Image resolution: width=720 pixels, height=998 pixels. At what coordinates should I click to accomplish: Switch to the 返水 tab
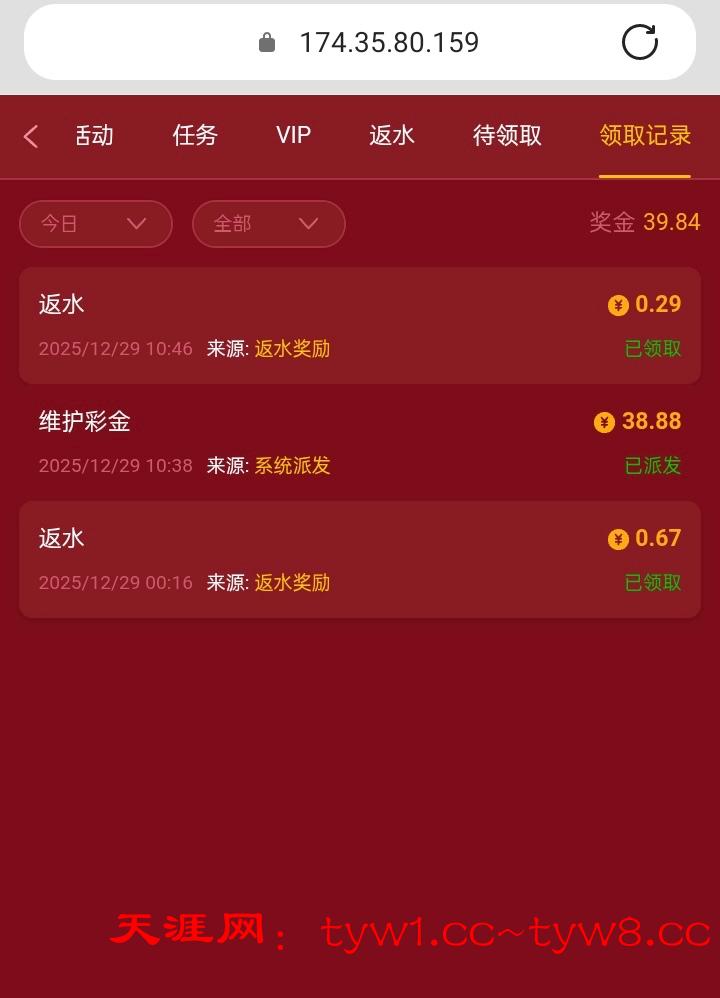point(392,136)
